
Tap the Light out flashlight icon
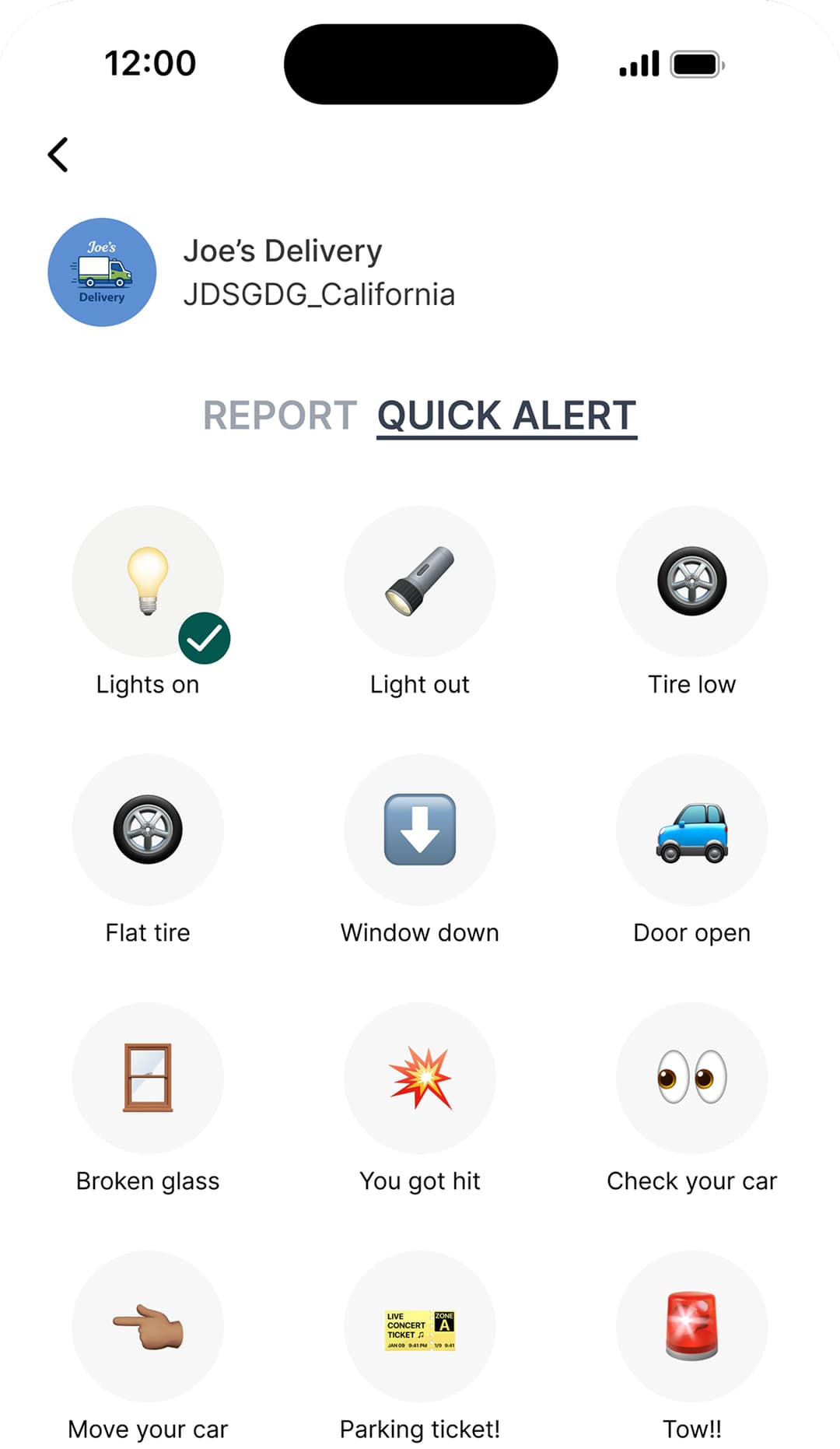coord(419,582)
